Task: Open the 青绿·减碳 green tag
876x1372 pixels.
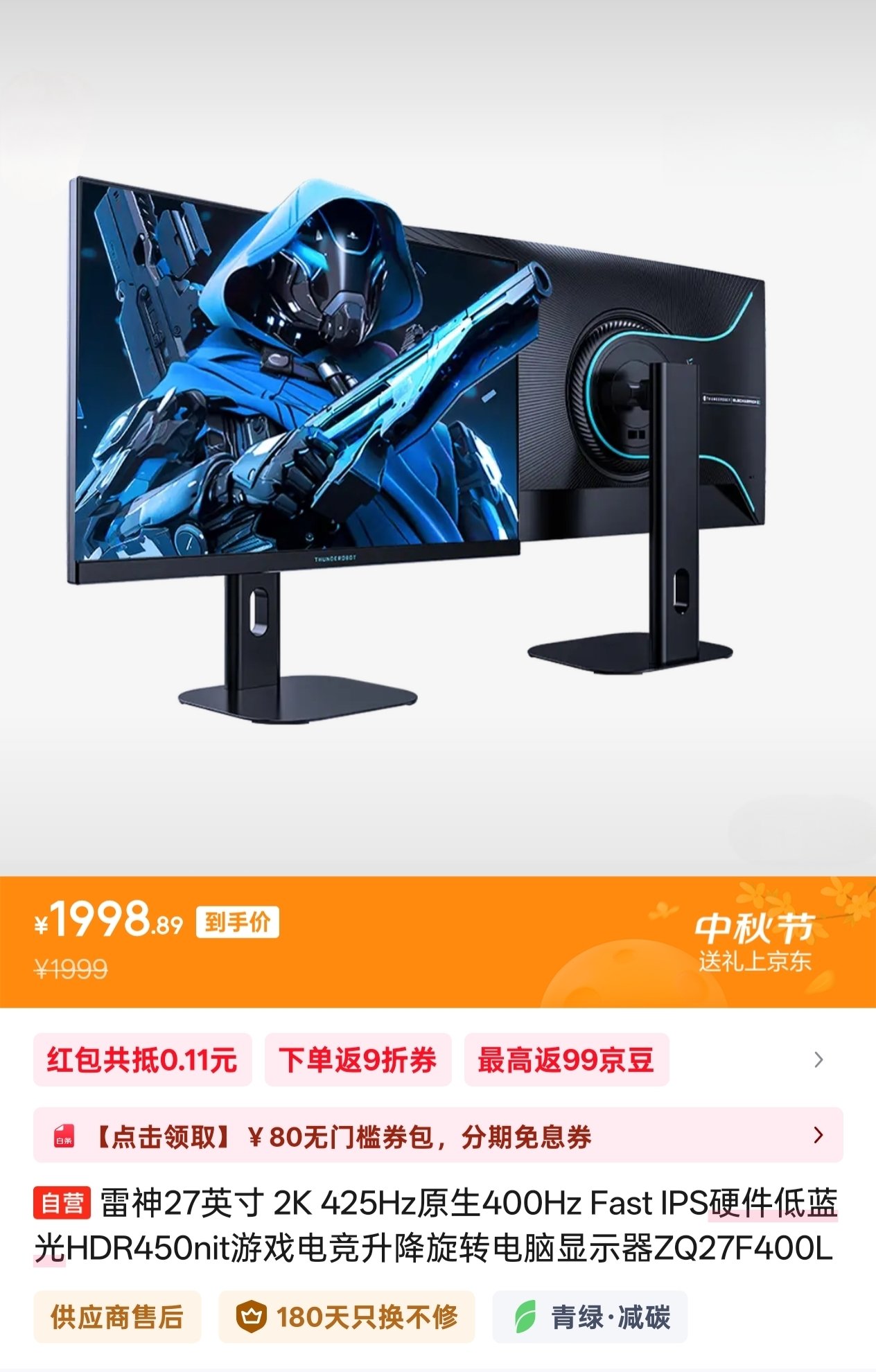Action: point(590,1317)
